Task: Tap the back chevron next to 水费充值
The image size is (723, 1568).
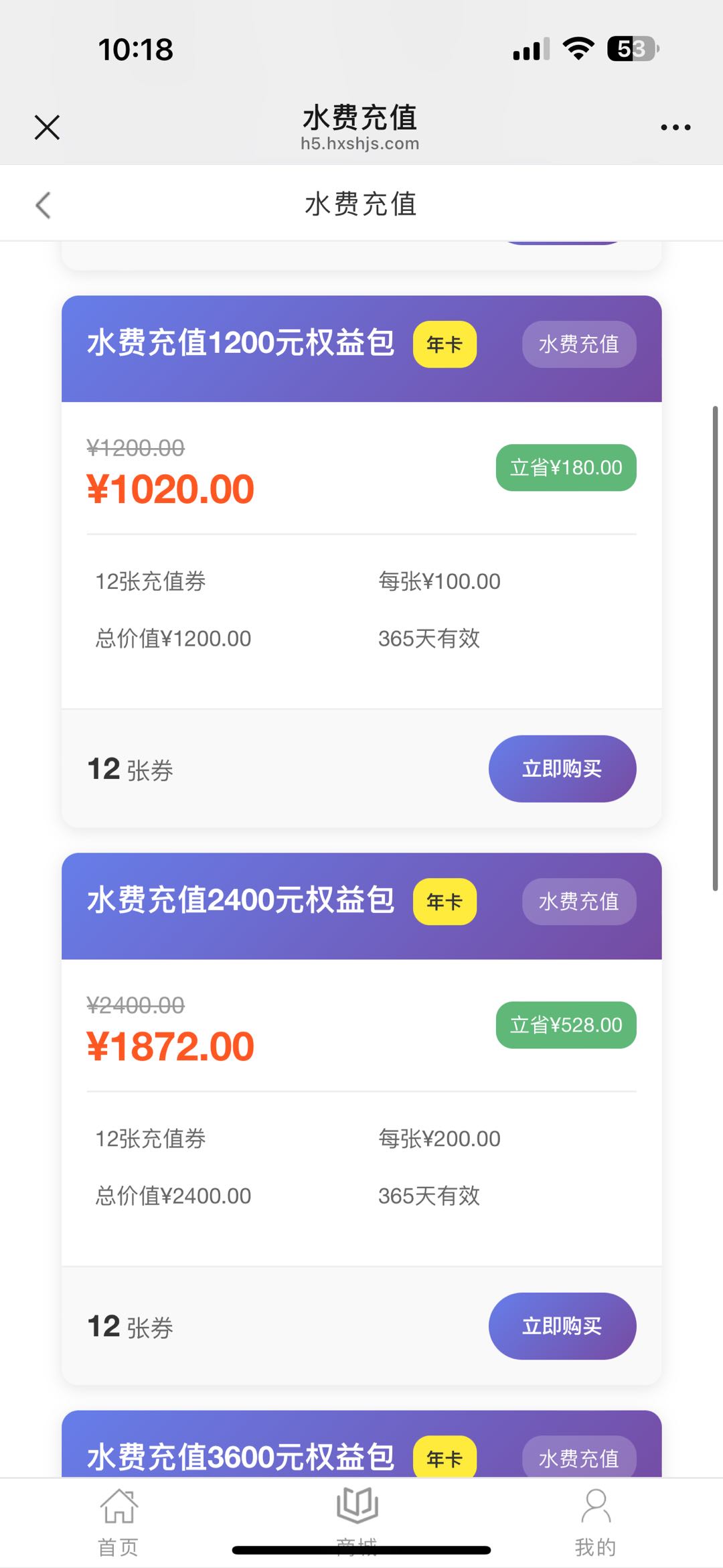Action: pos(43,205)
